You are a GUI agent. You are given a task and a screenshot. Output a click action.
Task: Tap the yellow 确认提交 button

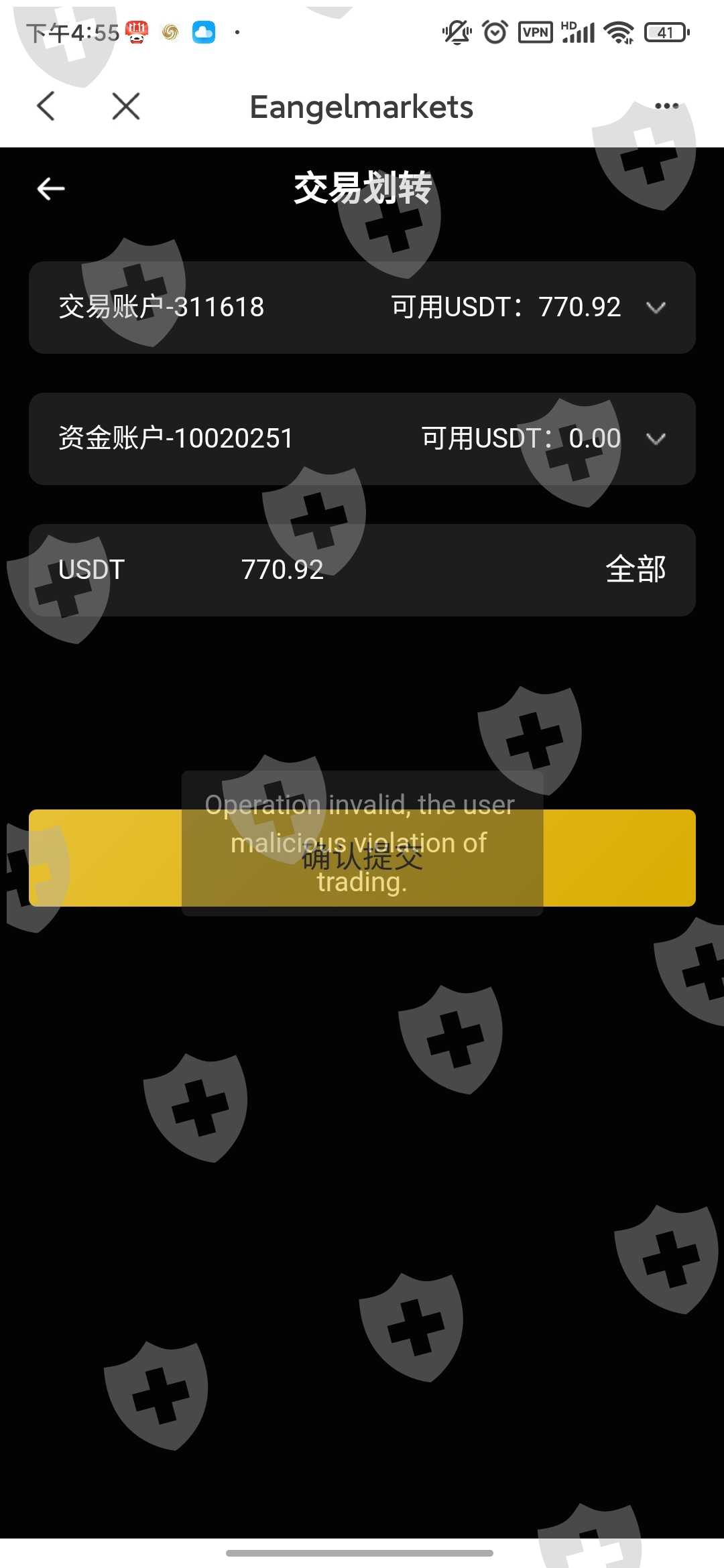362,858
